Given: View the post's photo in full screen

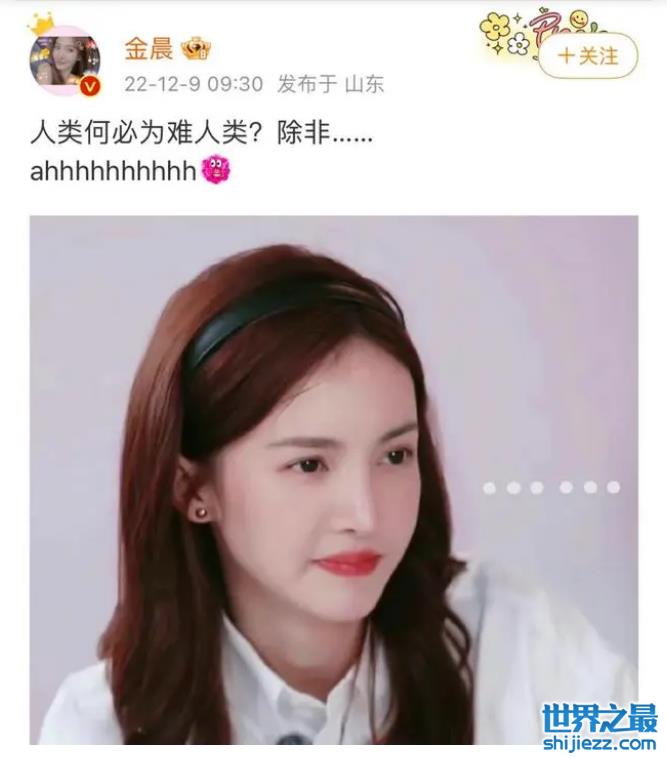Looking at the screenshot, I should point(333,480).
